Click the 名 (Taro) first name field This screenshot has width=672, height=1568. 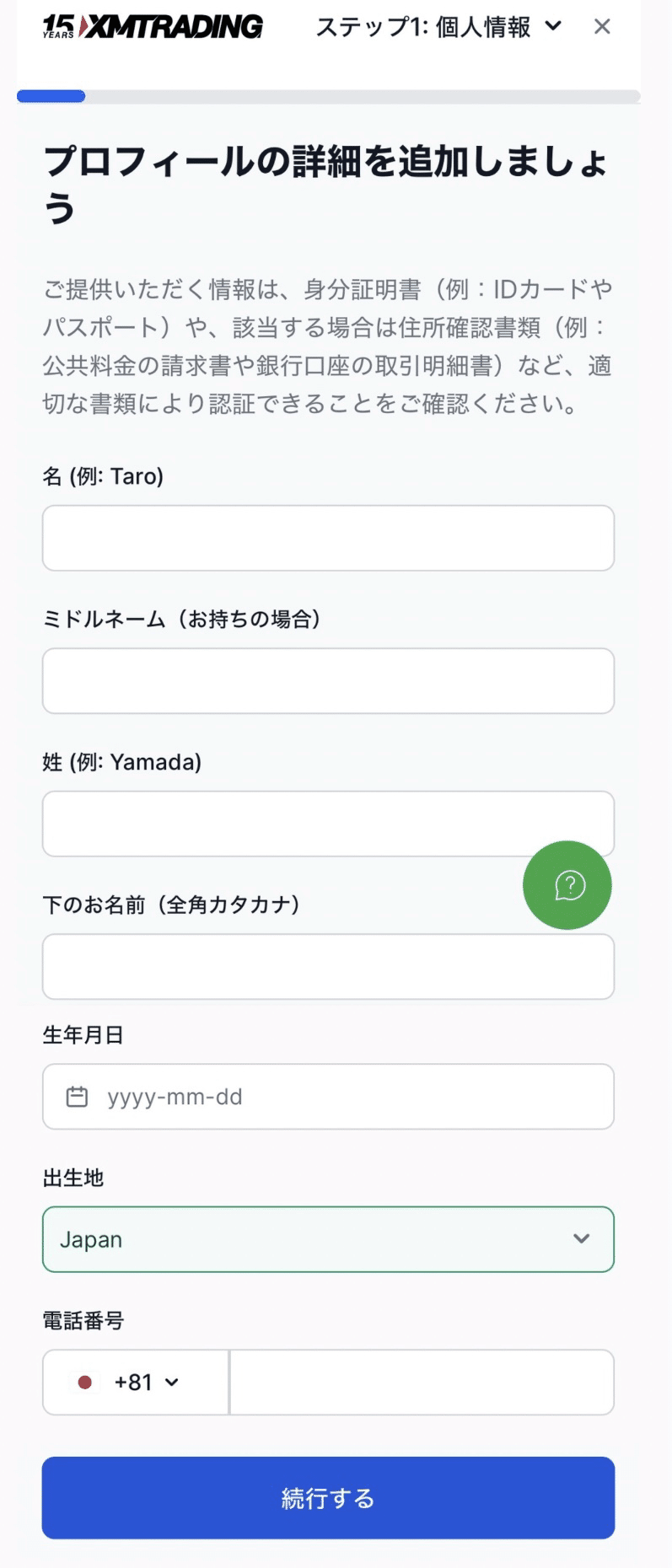coord(327,538)
